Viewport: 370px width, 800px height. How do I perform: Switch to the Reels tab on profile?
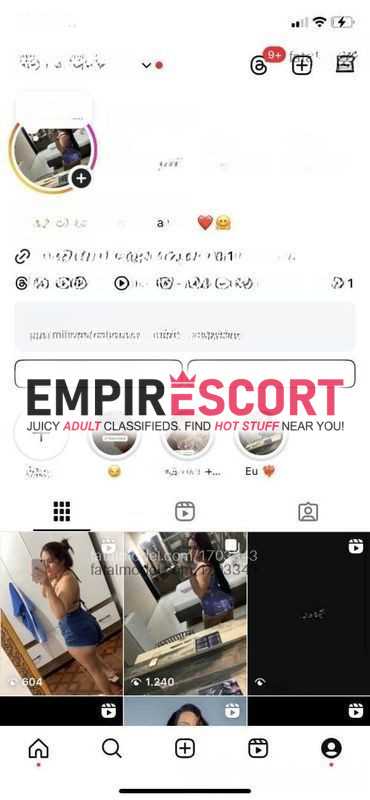coord(185,511)
